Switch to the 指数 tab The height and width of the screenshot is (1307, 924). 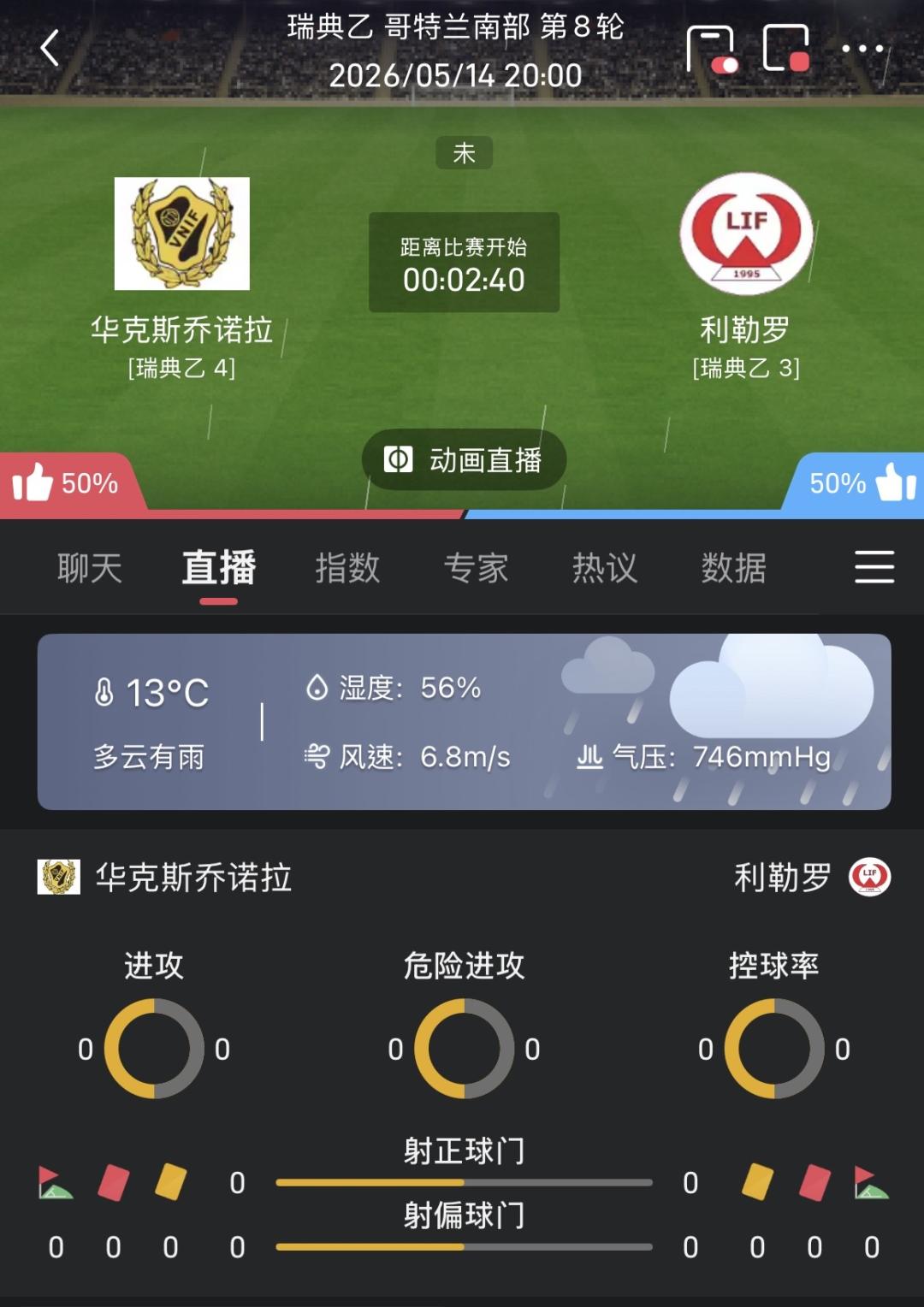click(x=347, y=568)
